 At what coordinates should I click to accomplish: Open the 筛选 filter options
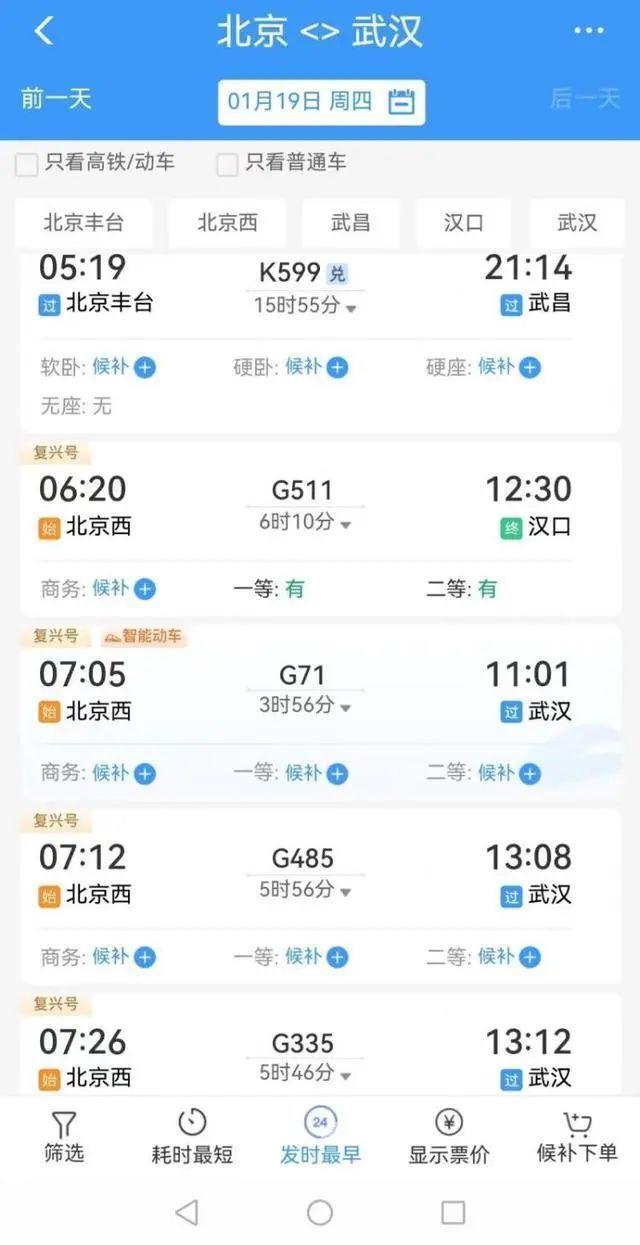pyautogui.click(x=64, y=1138)
